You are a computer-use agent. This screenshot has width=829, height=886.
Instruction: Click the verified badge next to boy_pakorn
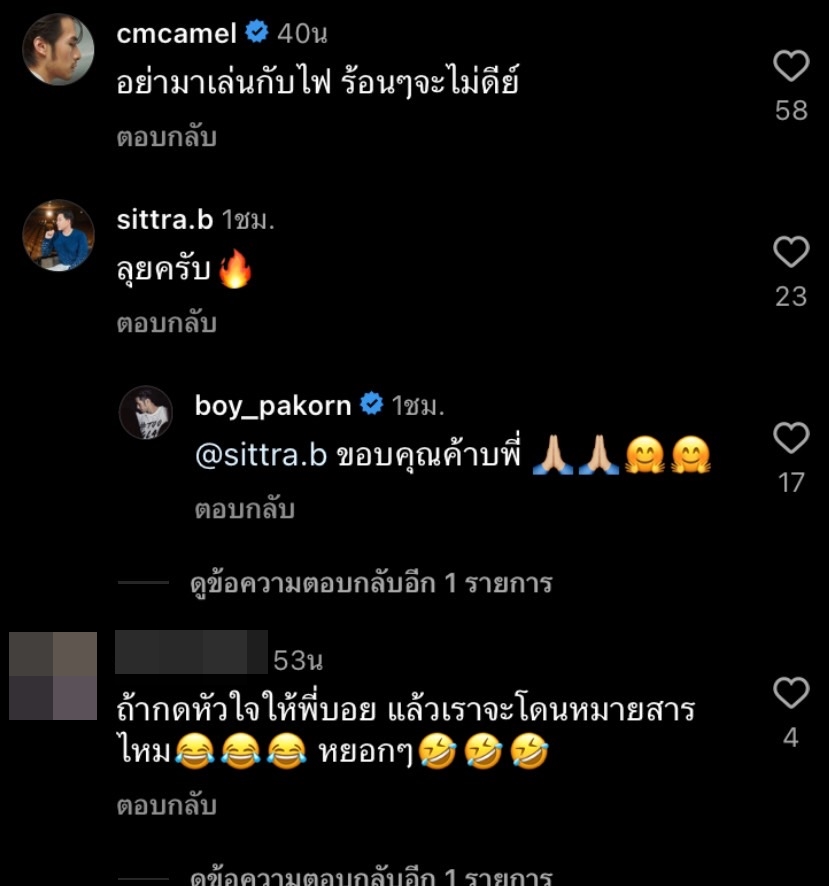point(370,406)
